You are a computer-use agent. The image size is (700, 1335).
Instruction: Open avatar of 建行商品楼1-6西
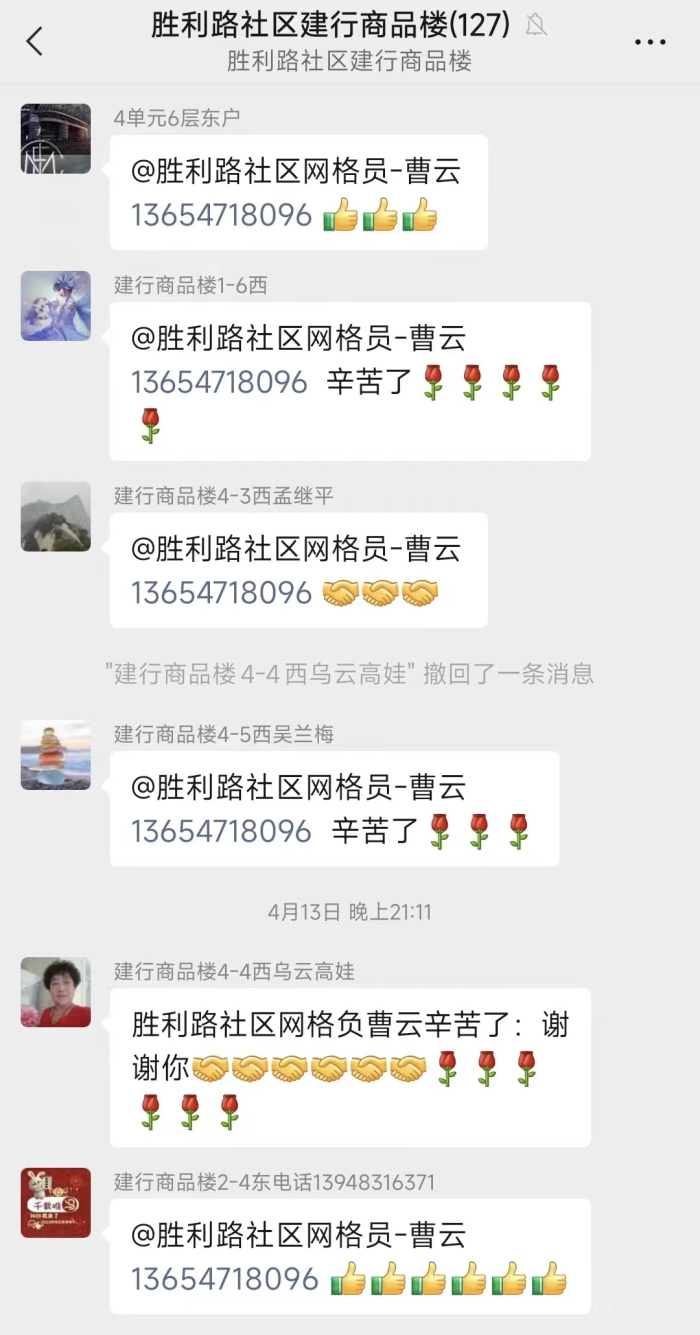[x=56, y=306]
